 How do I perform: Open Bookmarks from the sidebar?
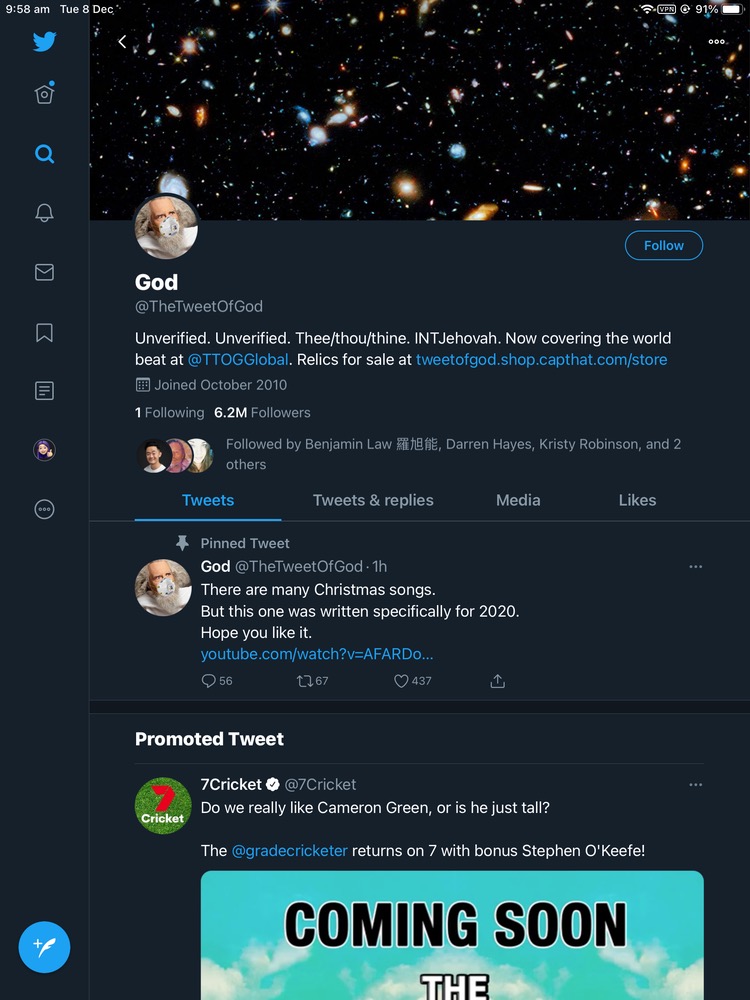click(x=44, y=332)
